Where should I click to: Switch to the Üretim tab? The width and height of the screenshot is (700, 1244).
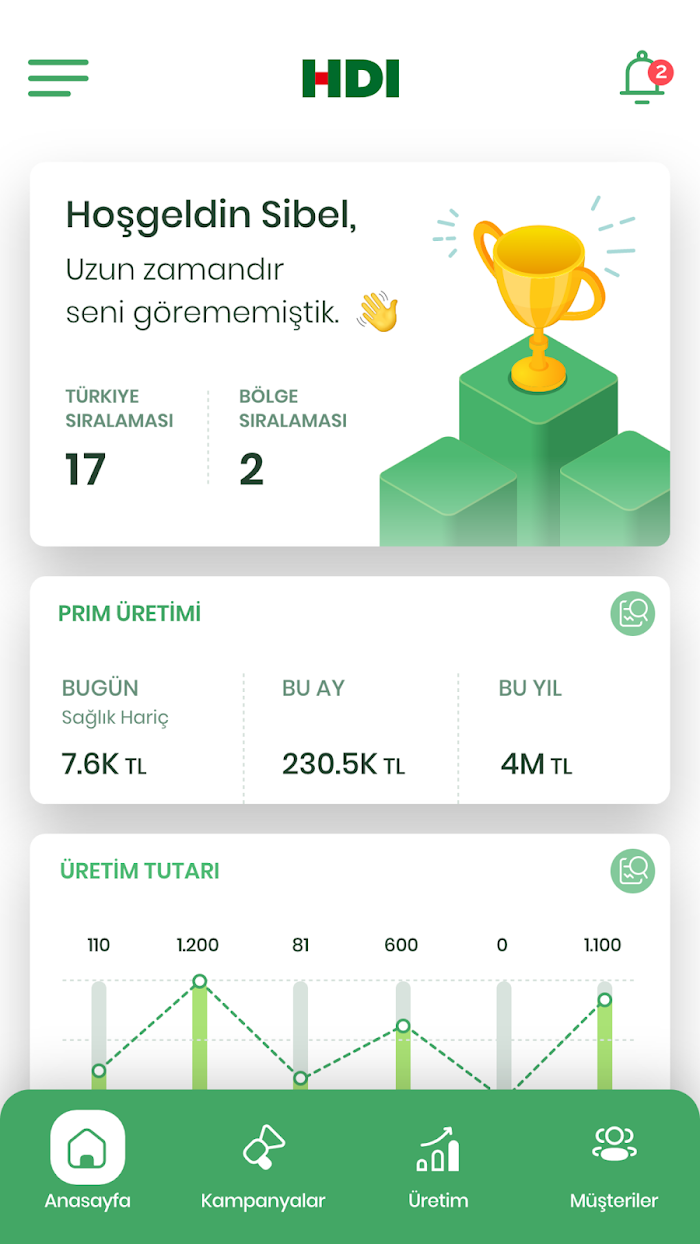438,1165
